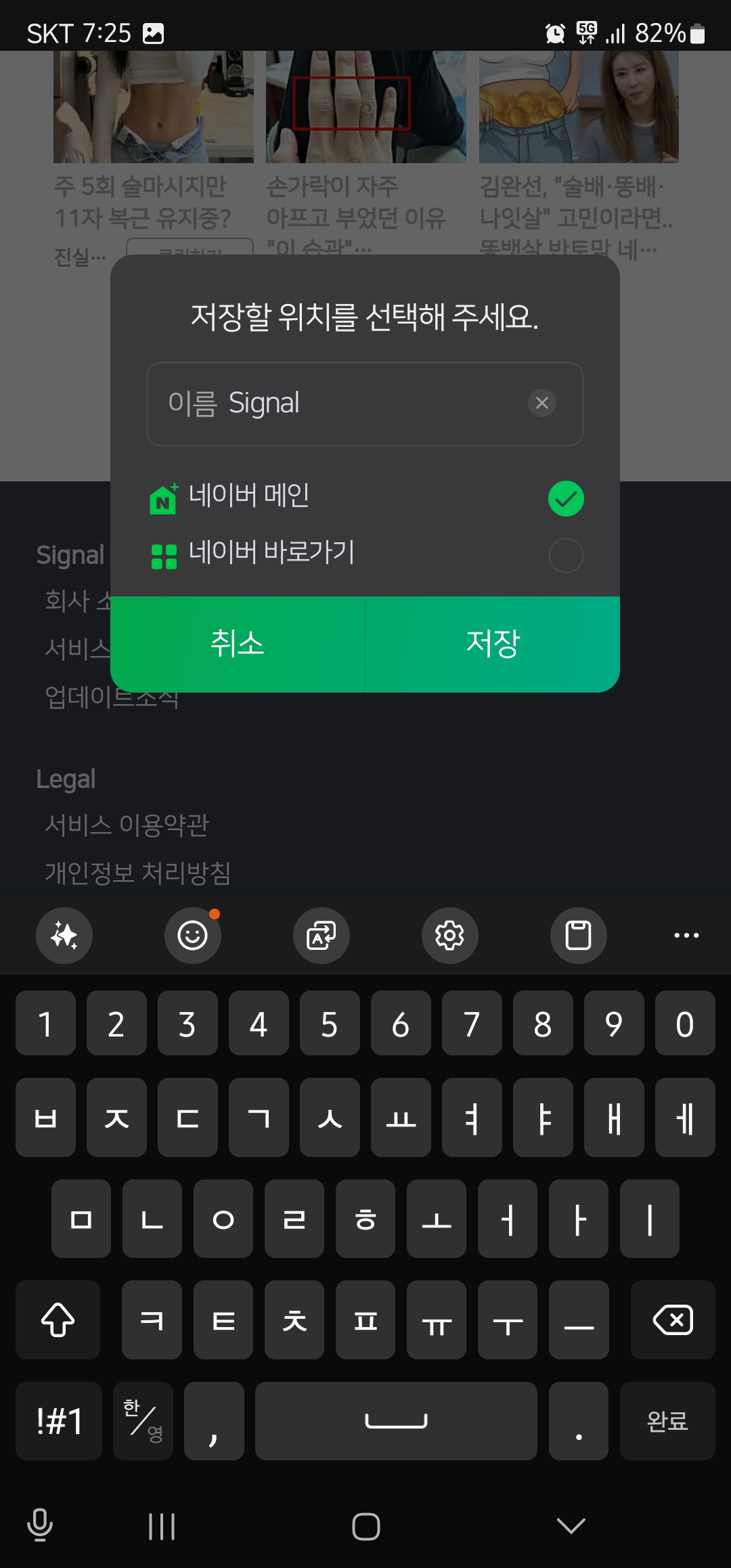Viewport: 731px width, 1568px height.
Task: Start voice input with the microphone
Action: coord(40,1526)
